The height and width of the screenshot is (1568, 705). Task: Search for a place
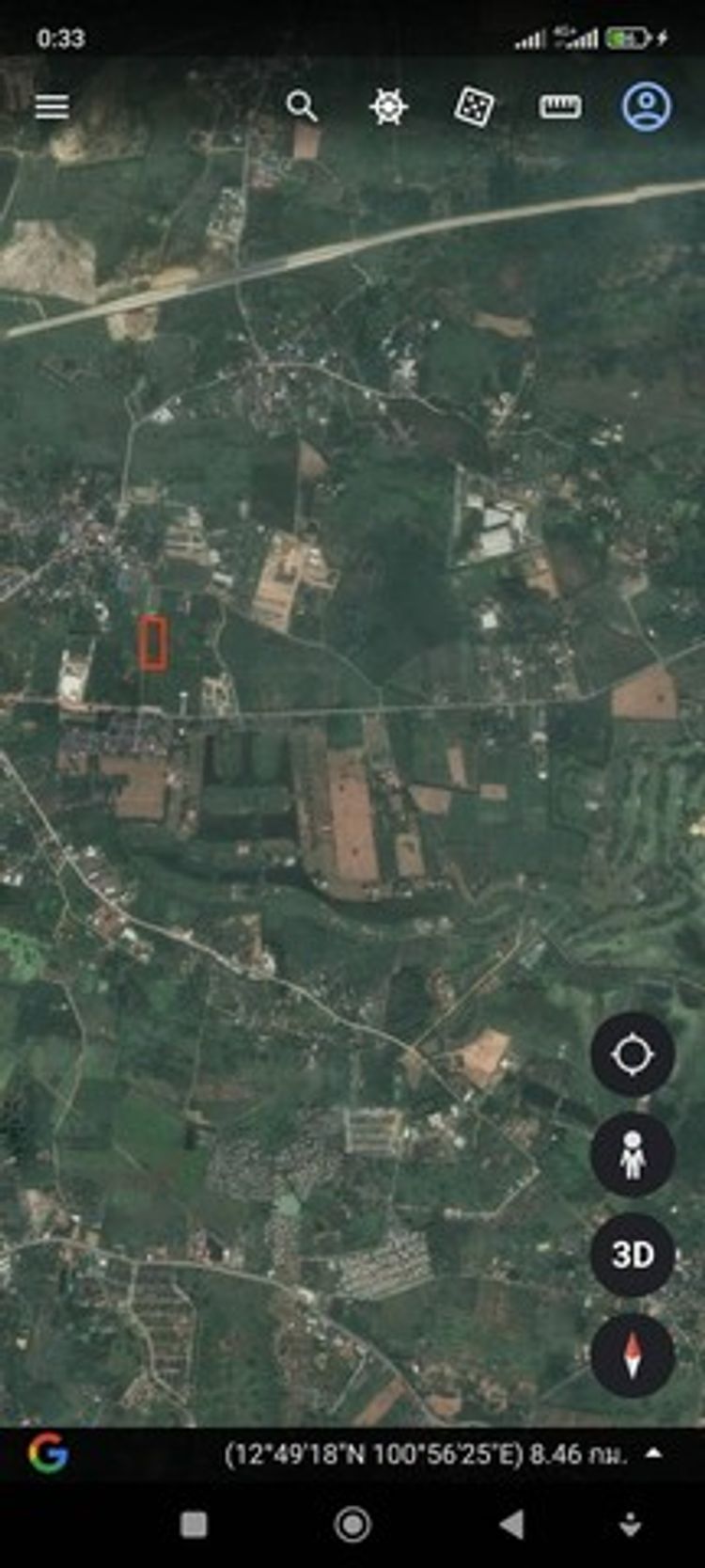(x=302, y=106)
